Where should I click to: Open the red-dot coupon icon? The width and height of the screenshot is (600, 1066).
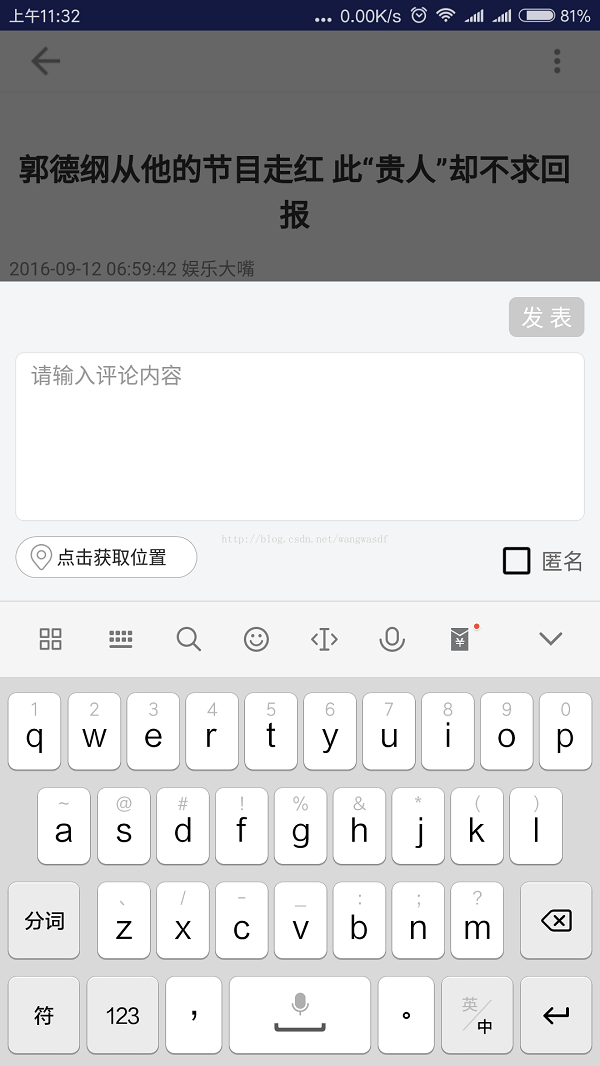460,639
